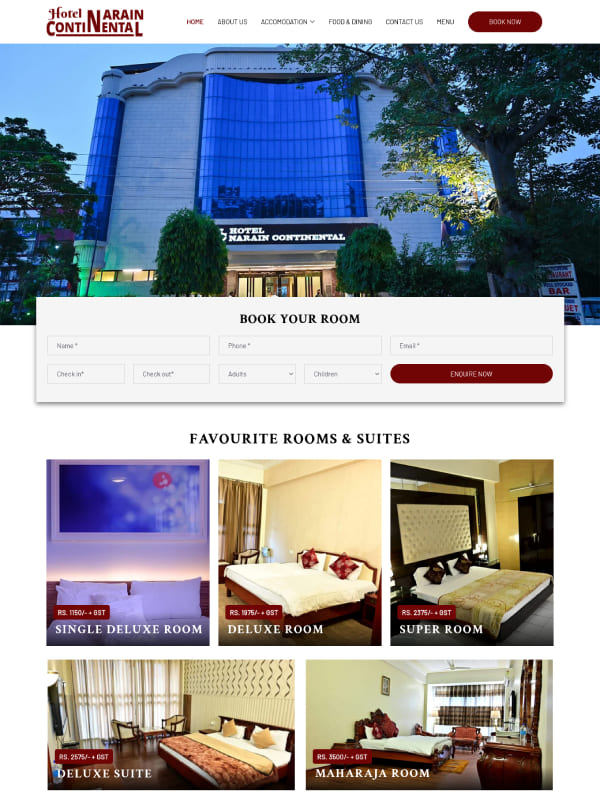This screenshot has width=600, height=800.
Task: Focus the Name field
Action: pyautogui.click(x=128, y=345)
